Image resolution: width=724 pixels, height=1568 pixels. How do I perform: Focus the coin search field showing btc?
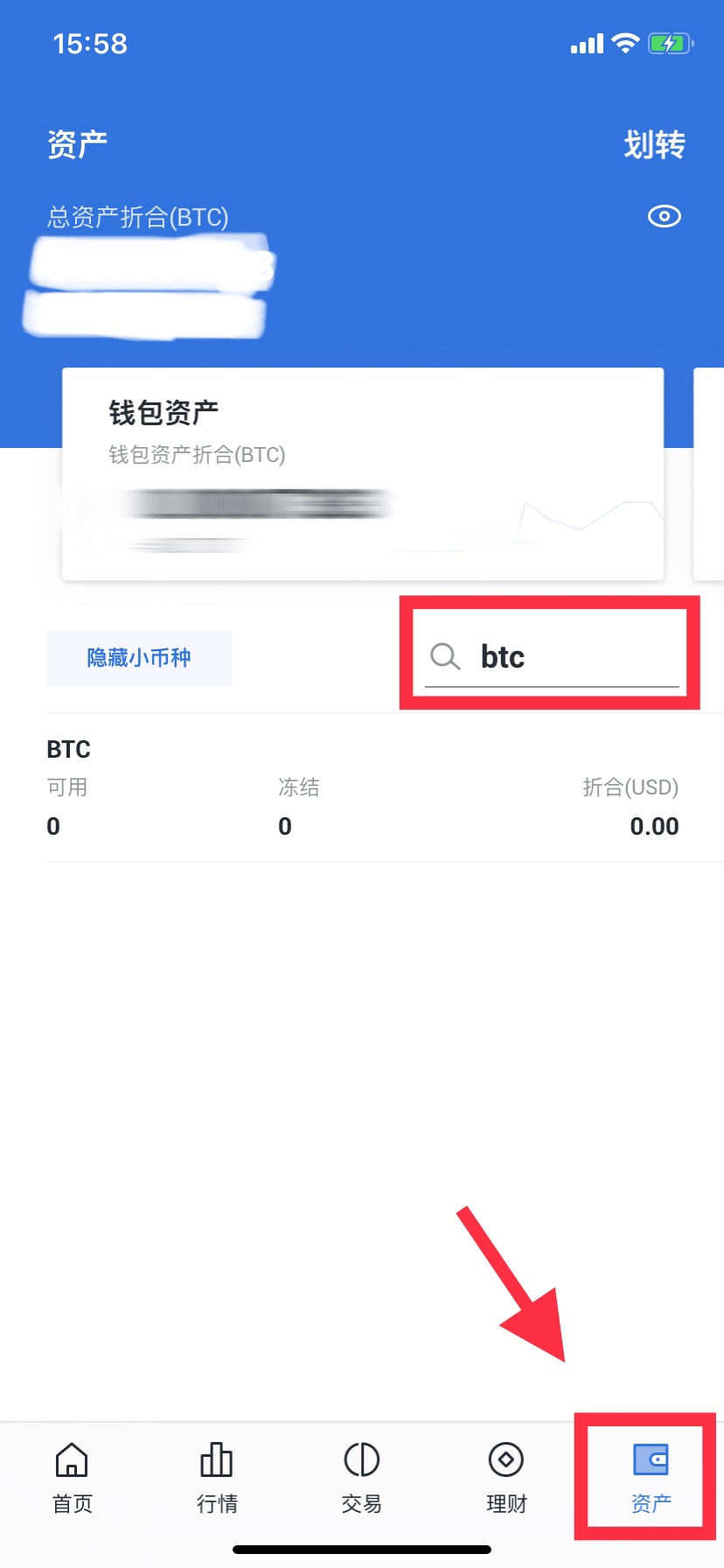560,656
